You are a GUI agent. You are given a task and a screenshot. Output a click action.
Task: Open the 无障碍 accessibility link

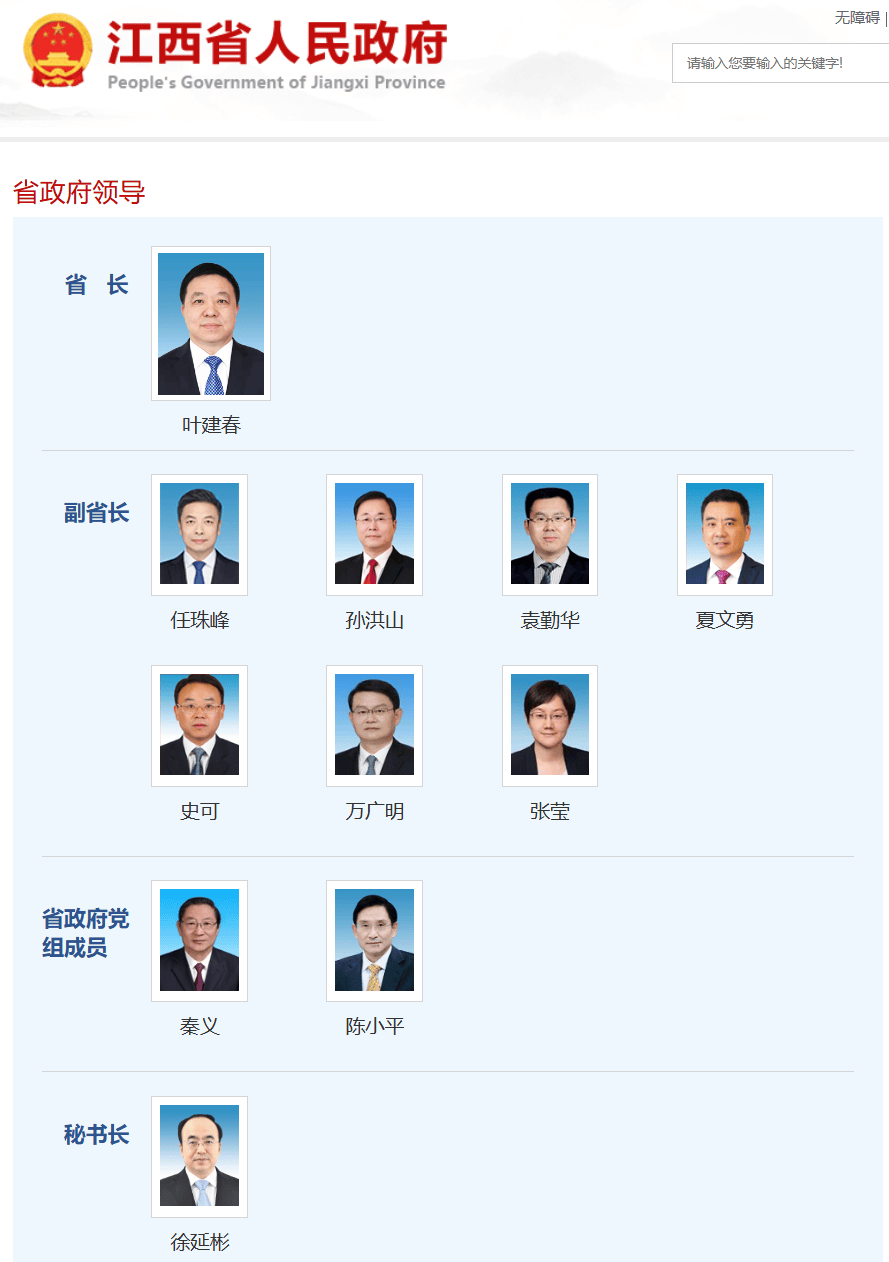coord(857,18)
